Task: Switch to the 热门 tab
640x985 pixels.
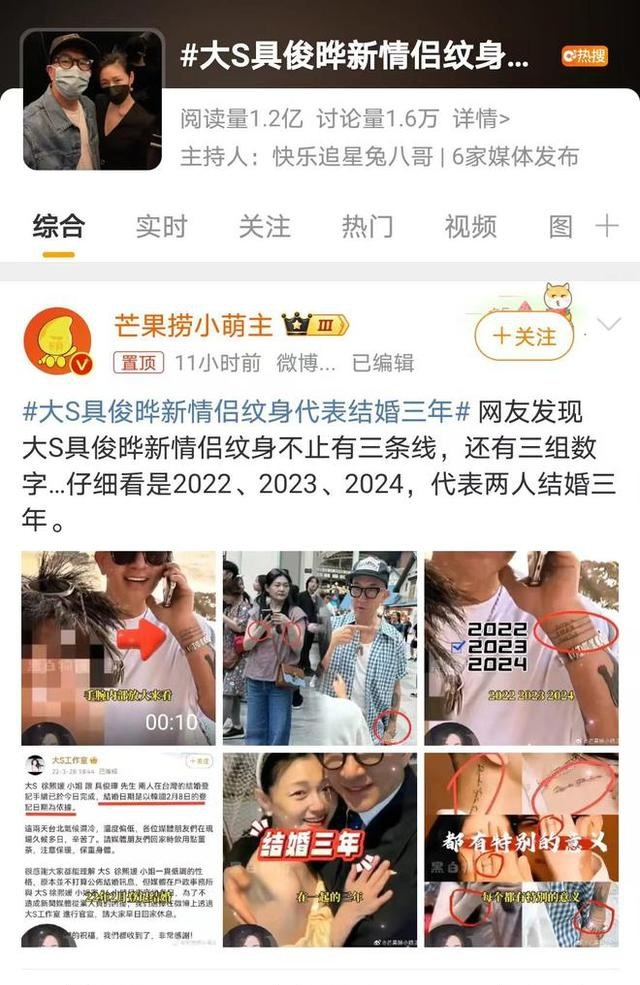Action: click(367, 226)
